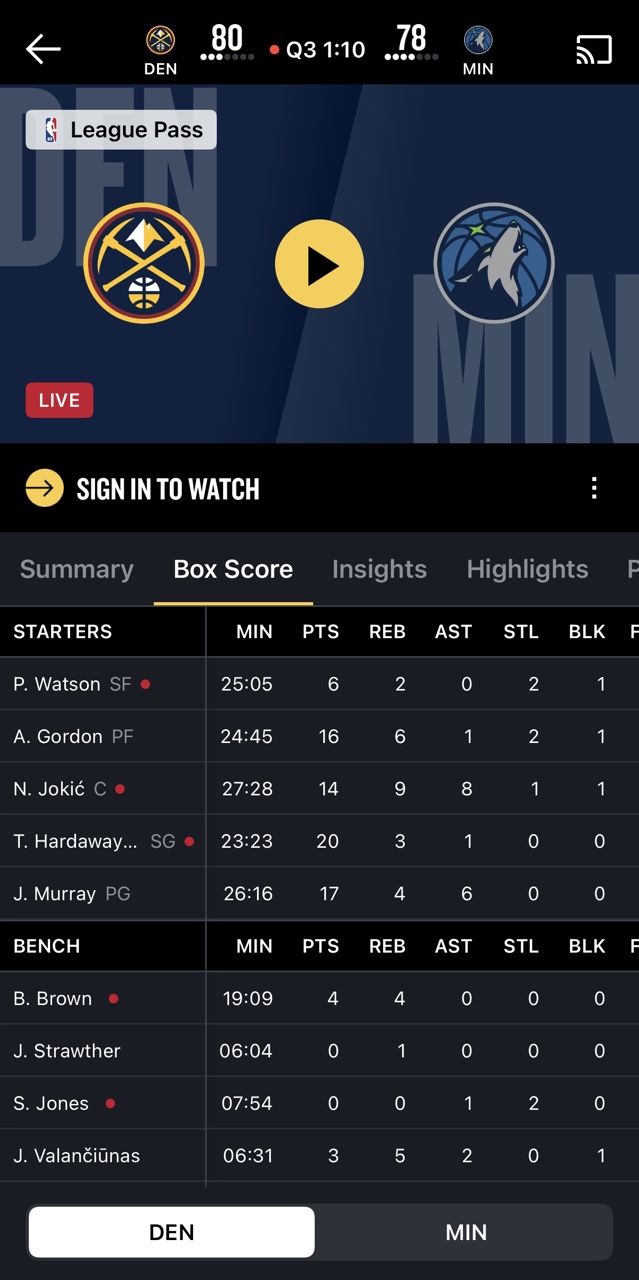Open J. Strawther player row

[67, 1051]
